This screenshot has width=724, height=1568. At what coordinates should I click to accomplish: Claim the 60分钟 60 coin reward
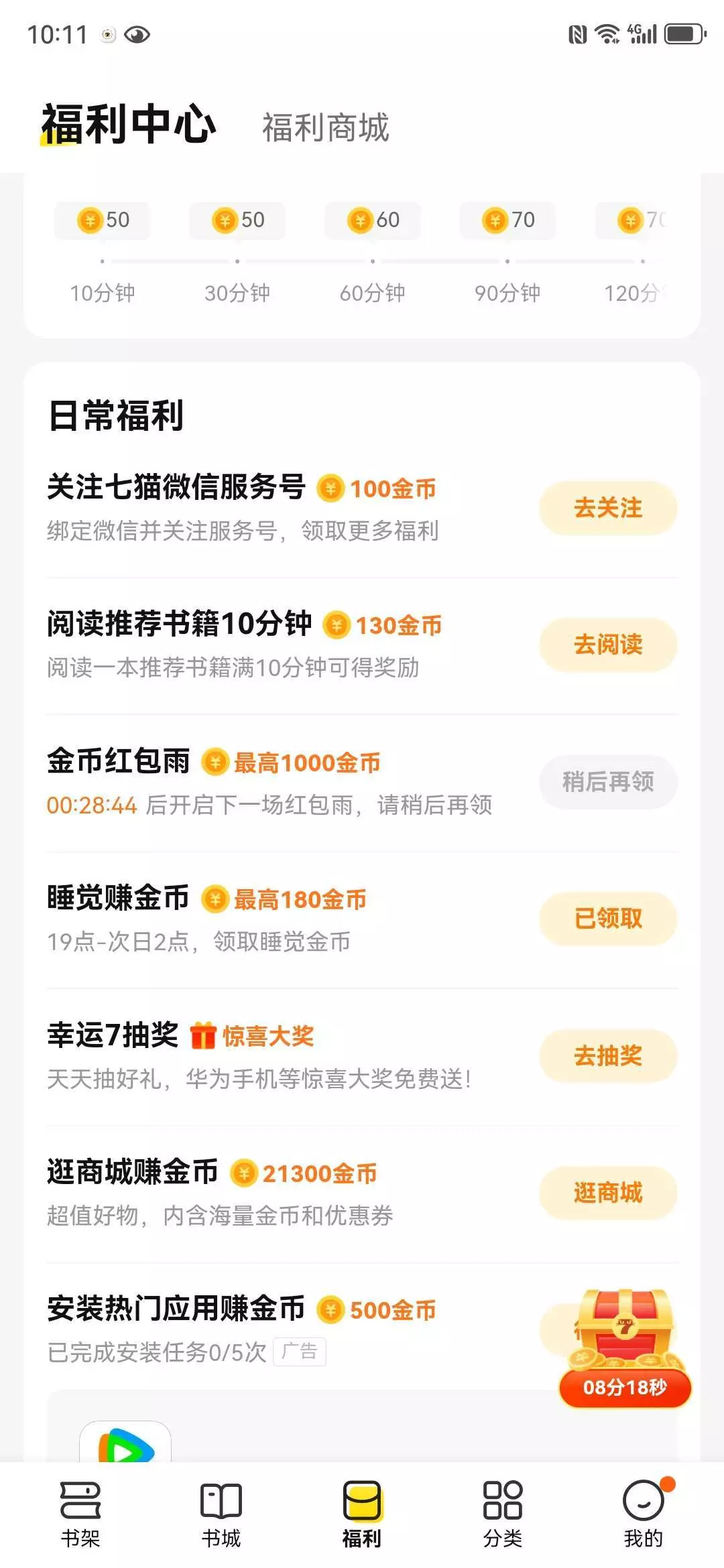pyautogui.click(x=373, y=220)
